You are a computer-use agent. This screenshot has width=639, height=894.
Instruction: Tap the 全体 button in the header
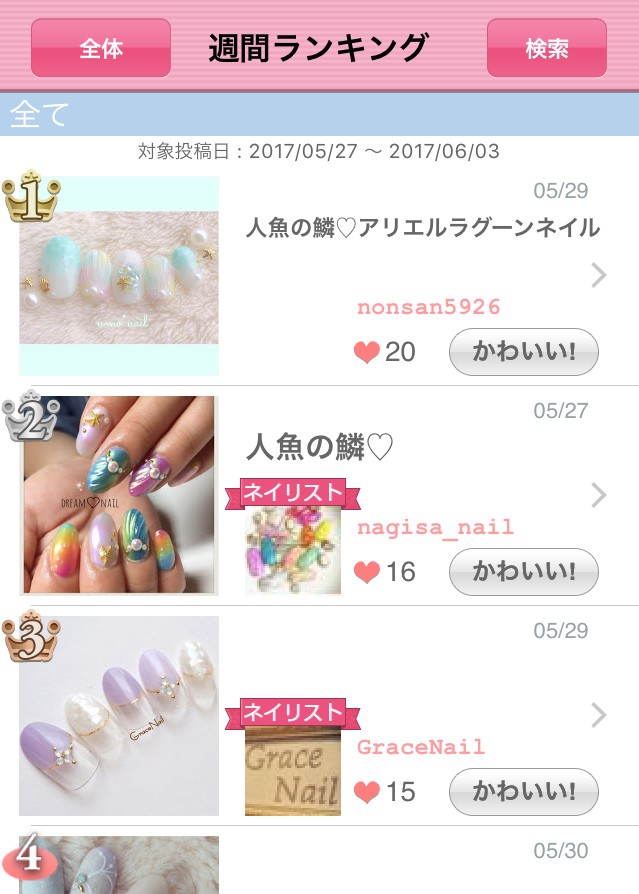[100, 48]
